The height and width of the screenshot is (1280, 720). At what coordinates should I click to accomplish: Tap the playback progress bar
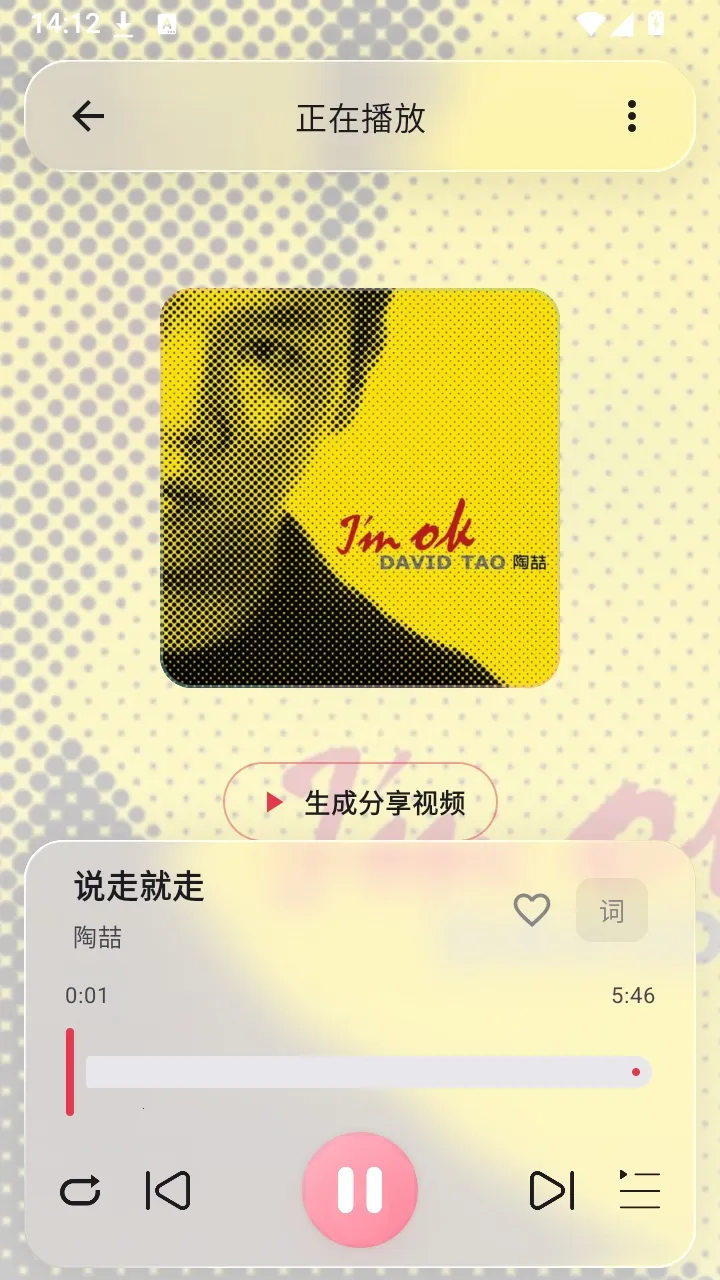point(368,1072)
